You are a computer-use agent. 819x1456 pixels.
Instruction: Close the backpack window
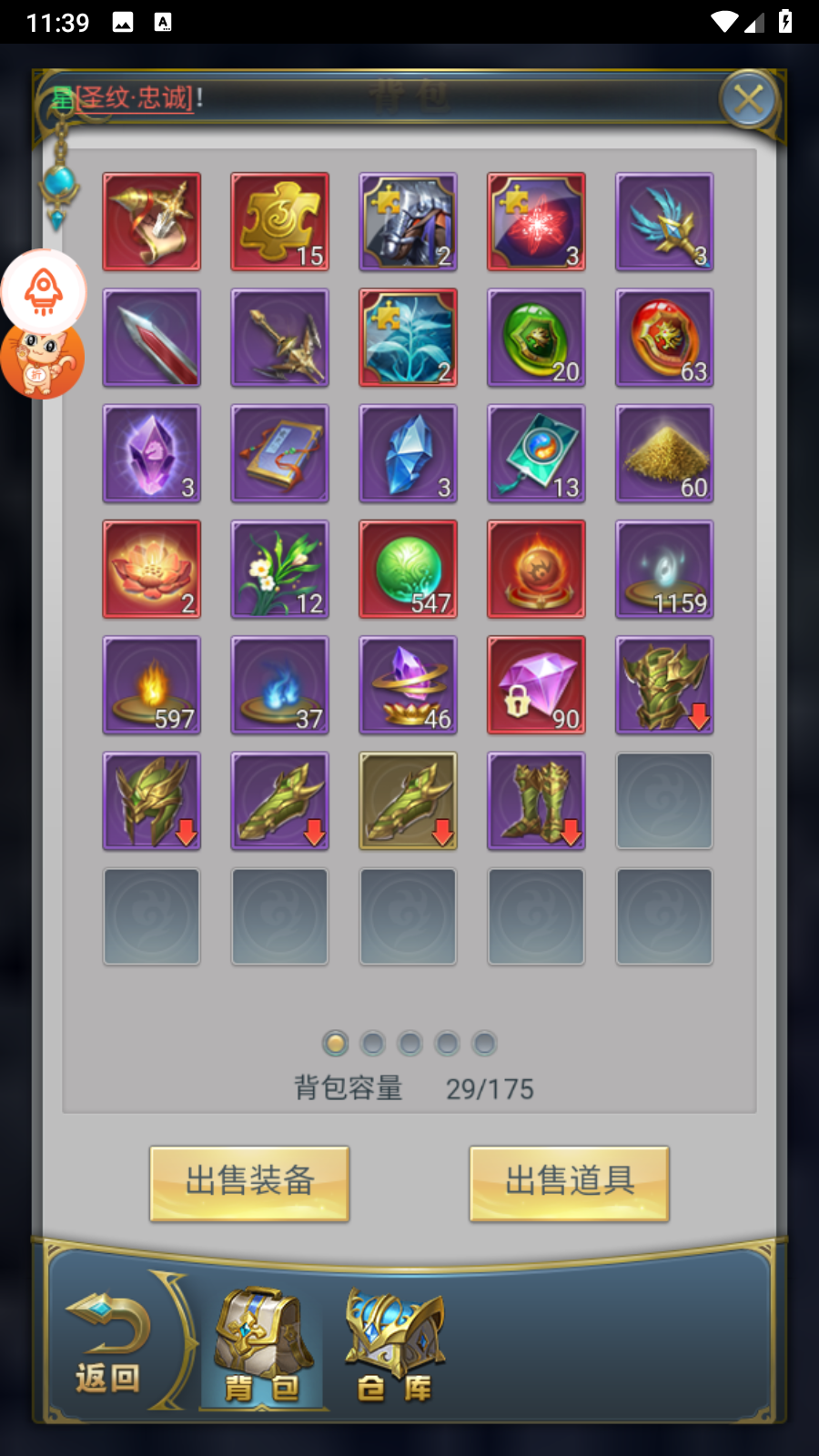coord(748,99)
